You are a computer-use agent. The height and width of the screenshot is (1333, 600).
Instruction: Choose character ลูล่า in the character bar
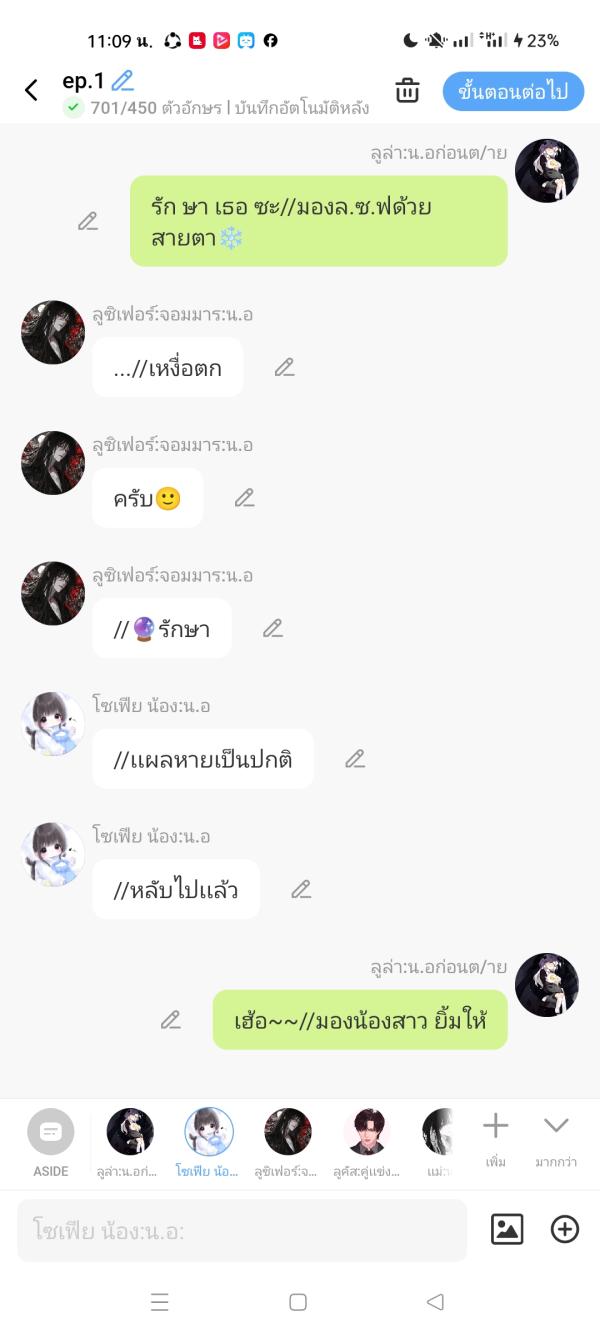(130, 1140)
